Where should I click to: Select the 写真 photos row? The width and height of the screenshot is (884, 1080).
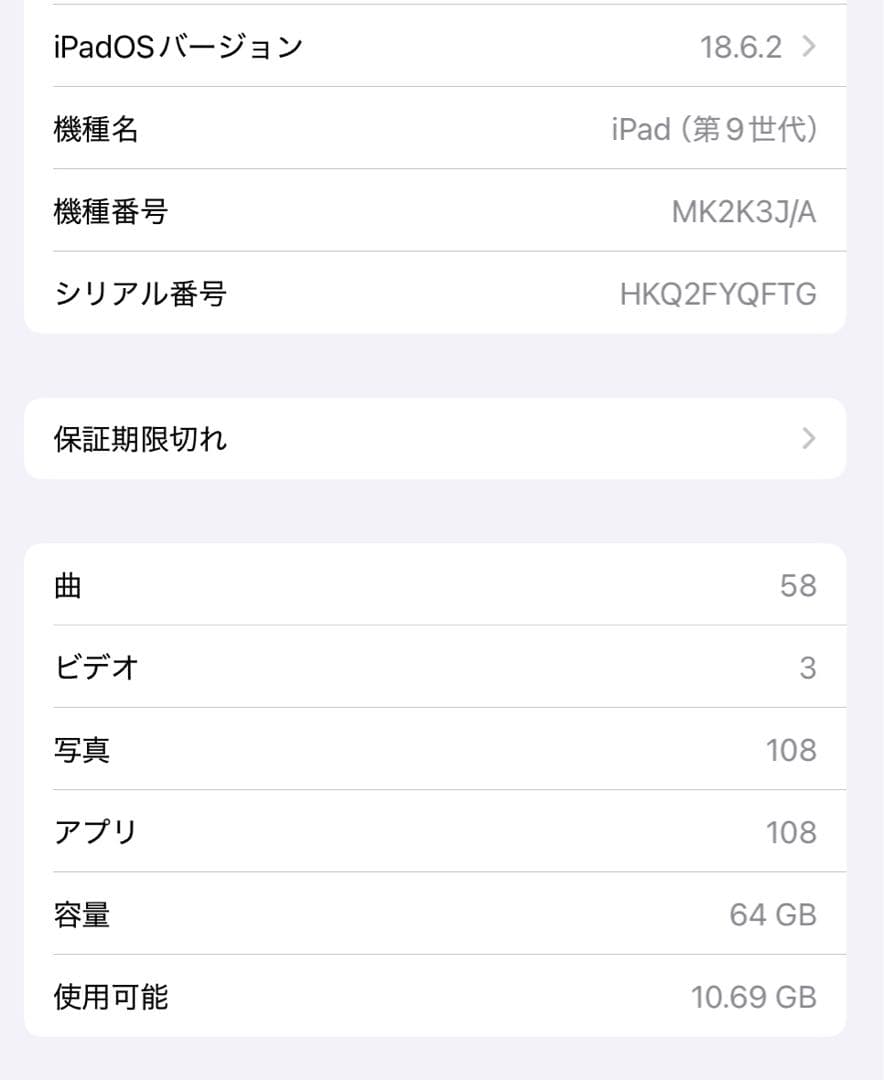[x=440, y=750]
